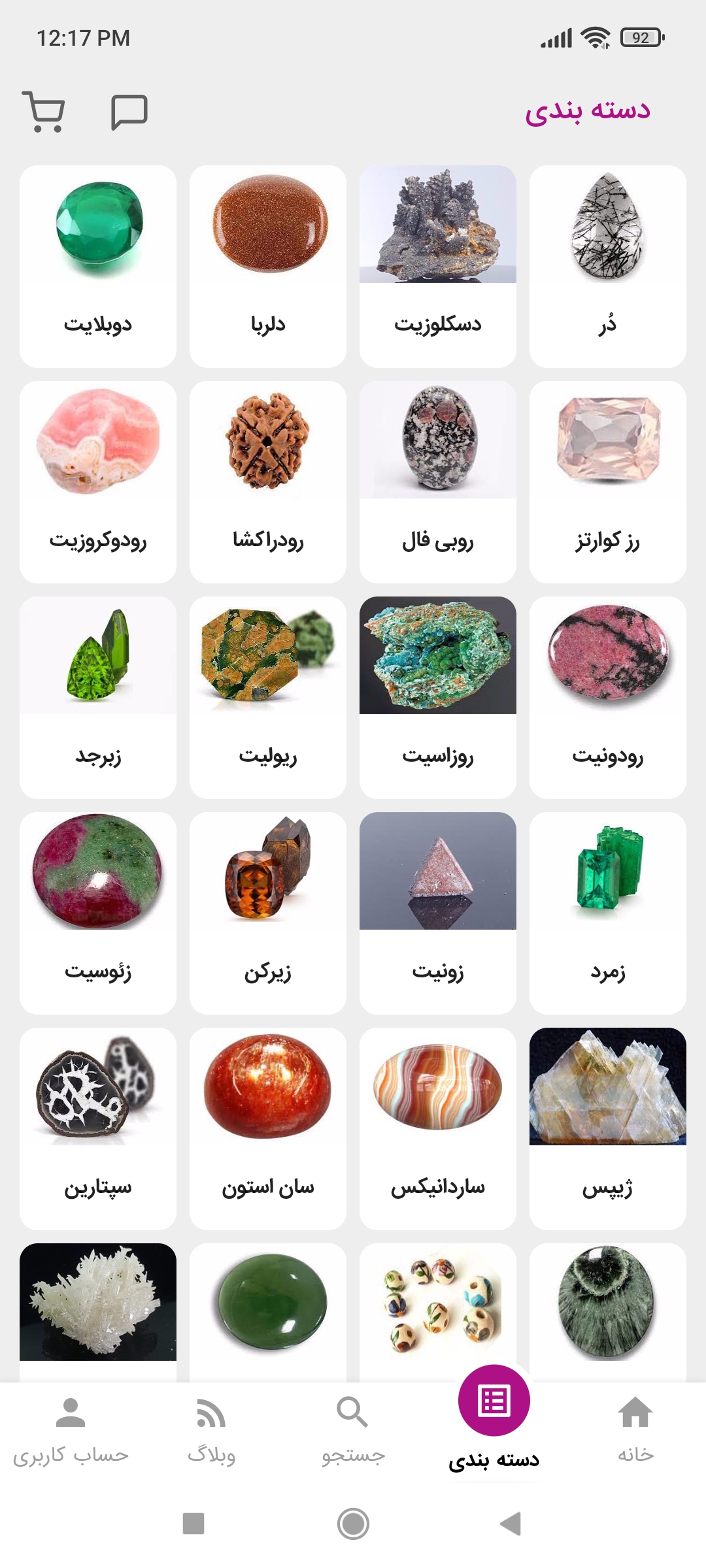
Task: View the رودوکروزیت category
Action: point(98,482)
